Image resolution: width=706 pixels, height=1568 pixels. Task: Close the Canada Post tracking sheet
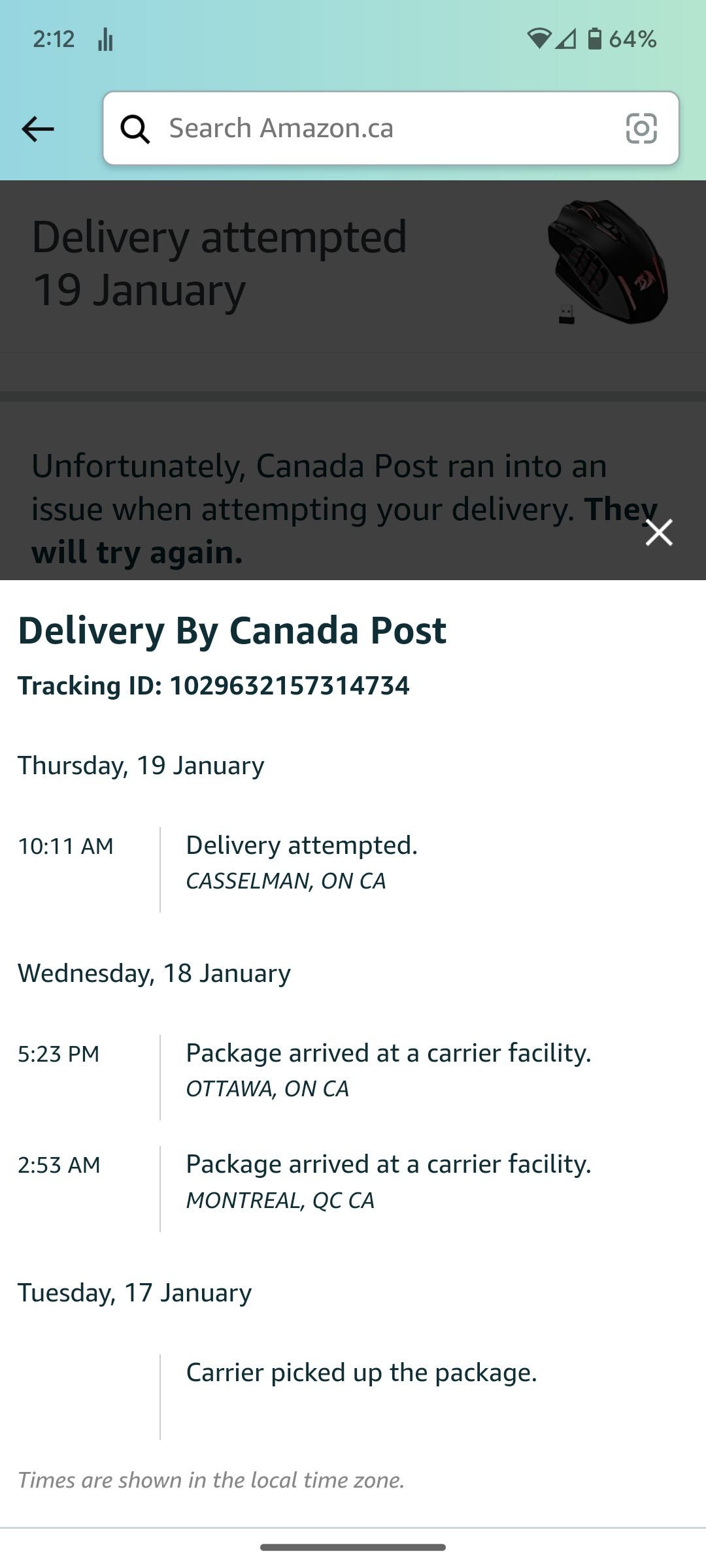click(658, 532)
